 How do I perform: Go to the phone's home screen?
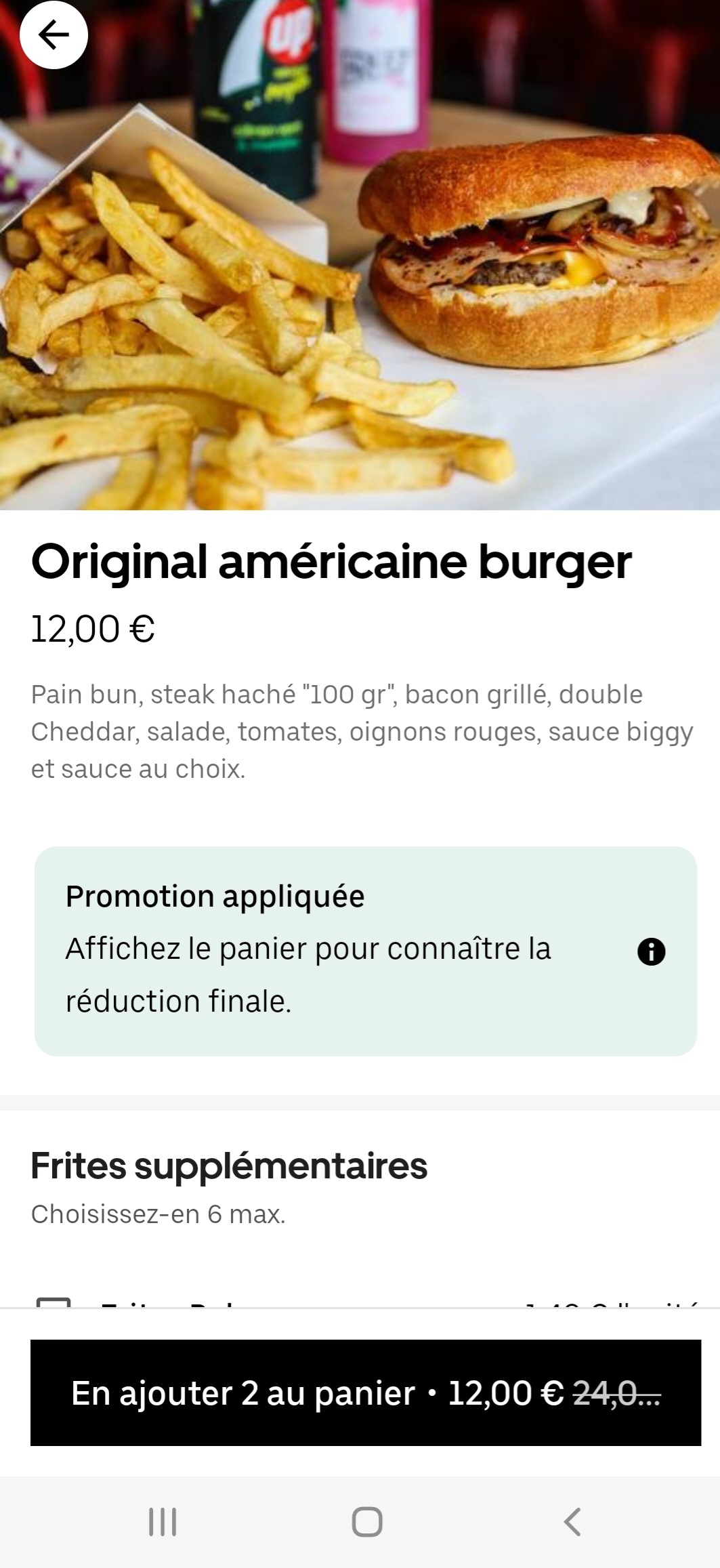367,1521
